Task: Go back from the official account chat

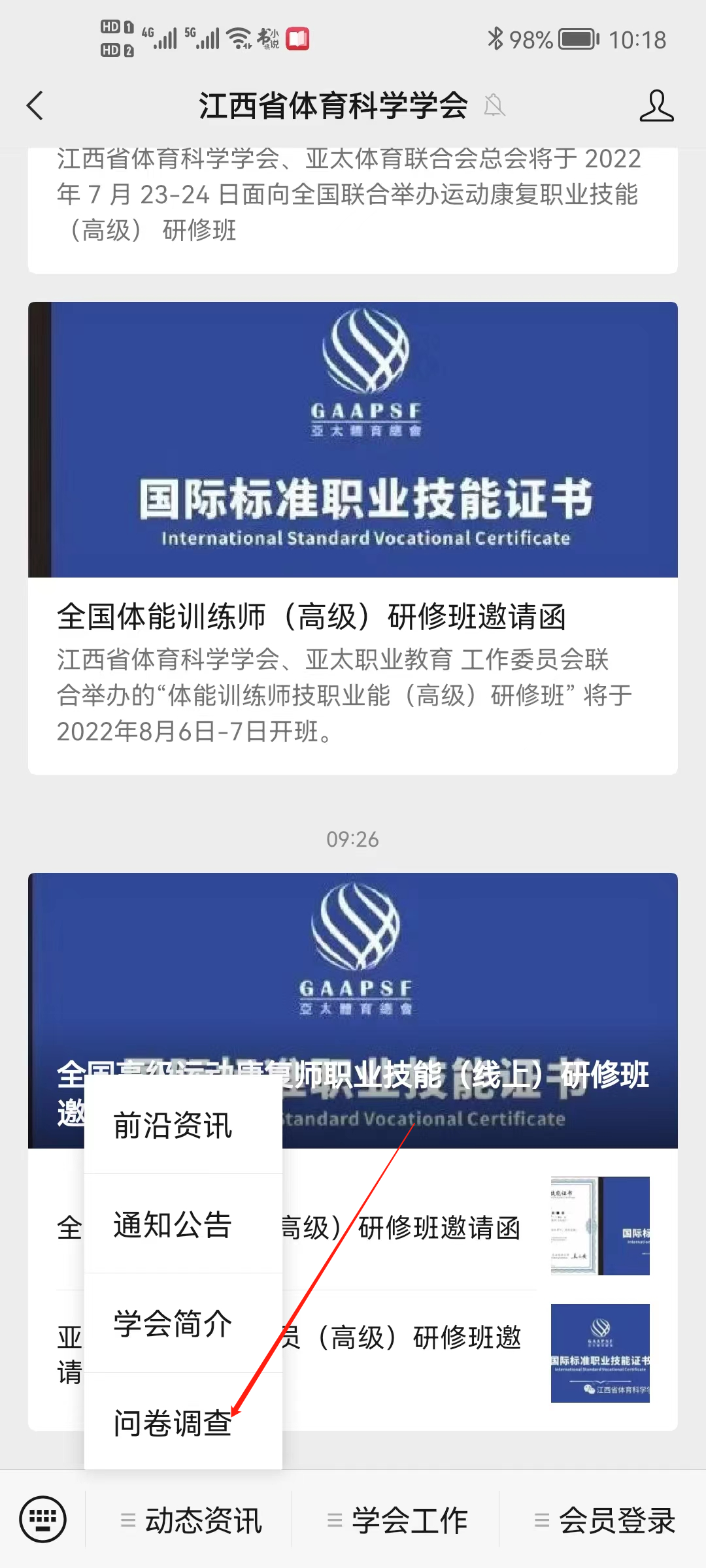Action: (x=35, y=106)
